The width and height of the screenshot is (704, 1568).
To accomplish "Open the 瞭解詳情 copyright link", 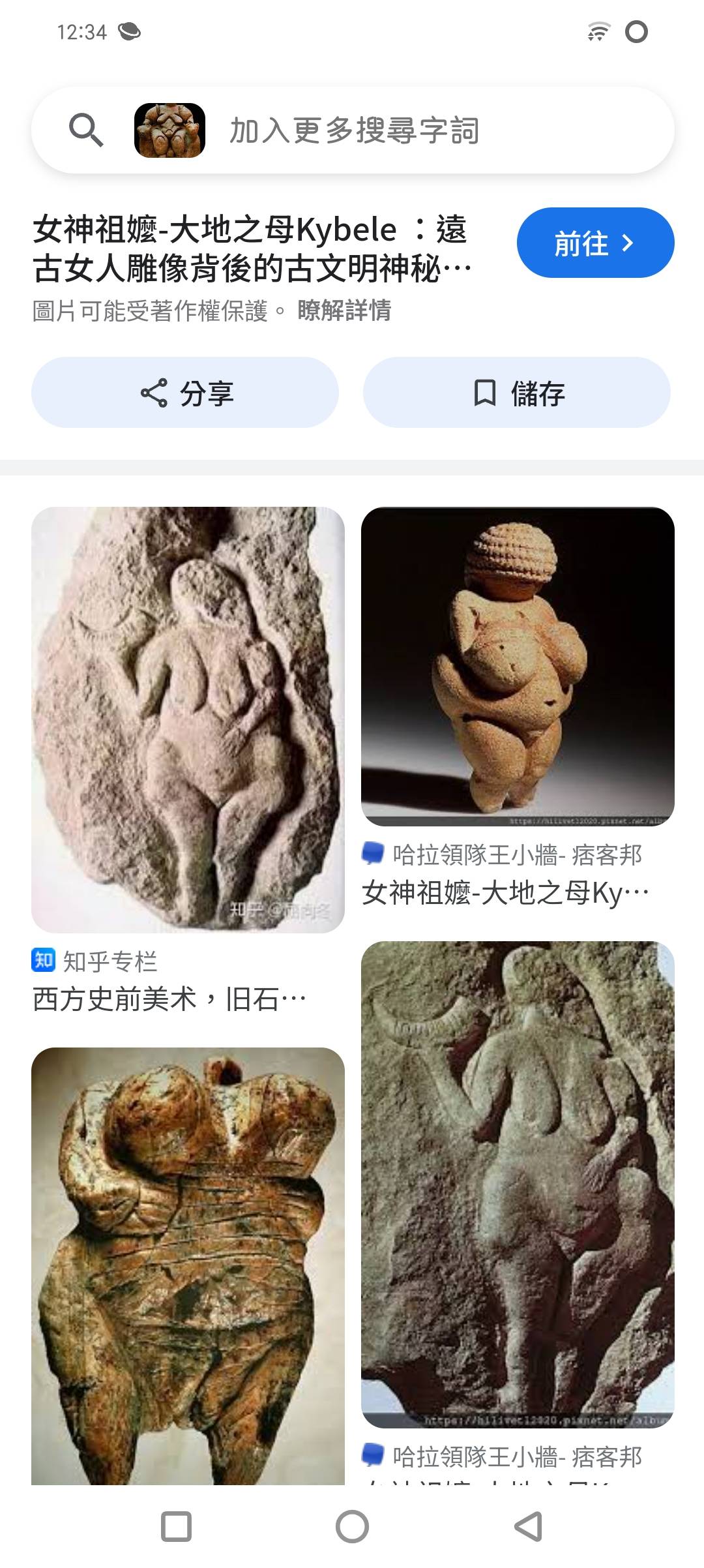I will (x=344, y=310).
